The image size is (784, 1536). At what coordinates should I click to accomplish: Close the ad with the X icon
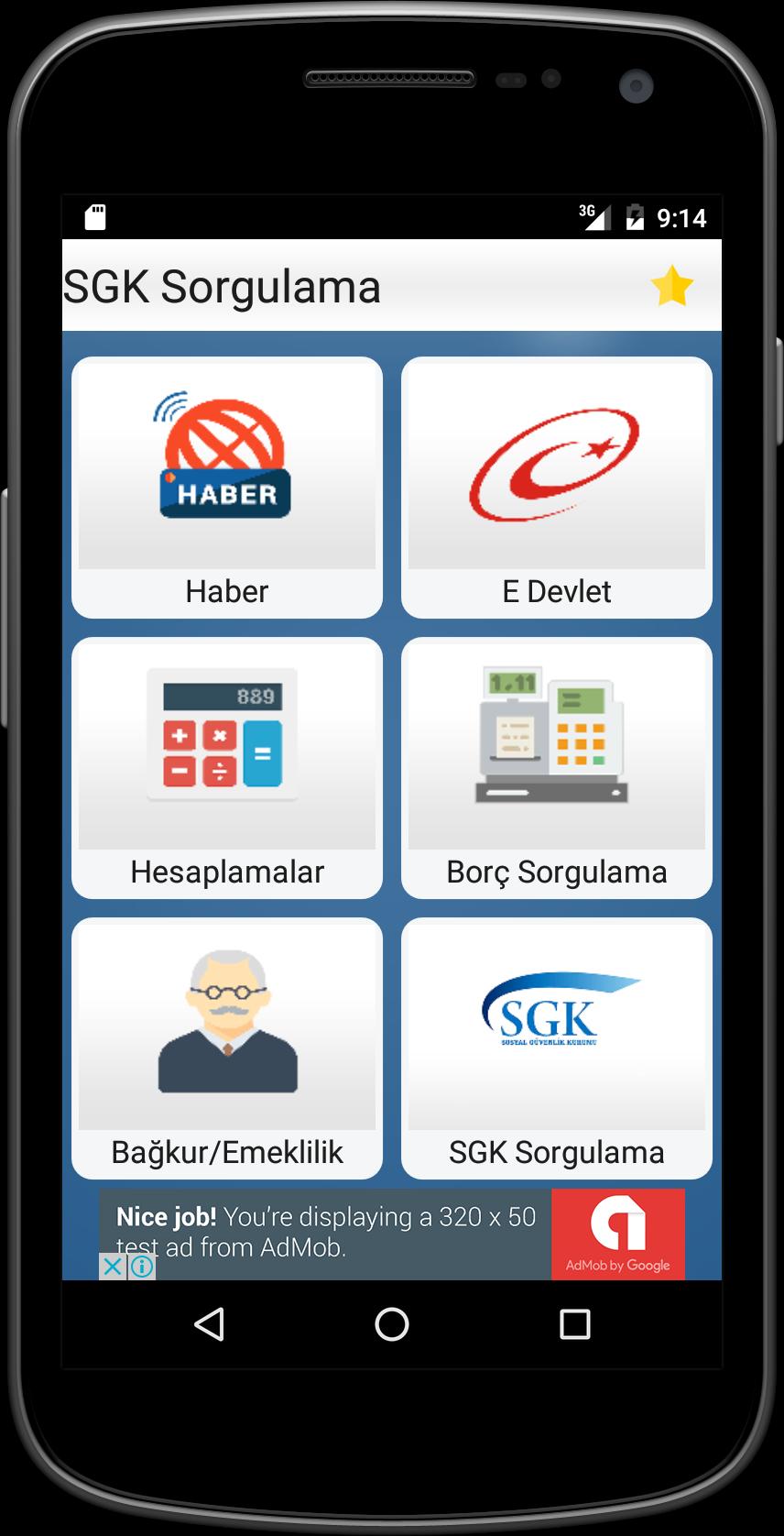tap(112, 1267)
